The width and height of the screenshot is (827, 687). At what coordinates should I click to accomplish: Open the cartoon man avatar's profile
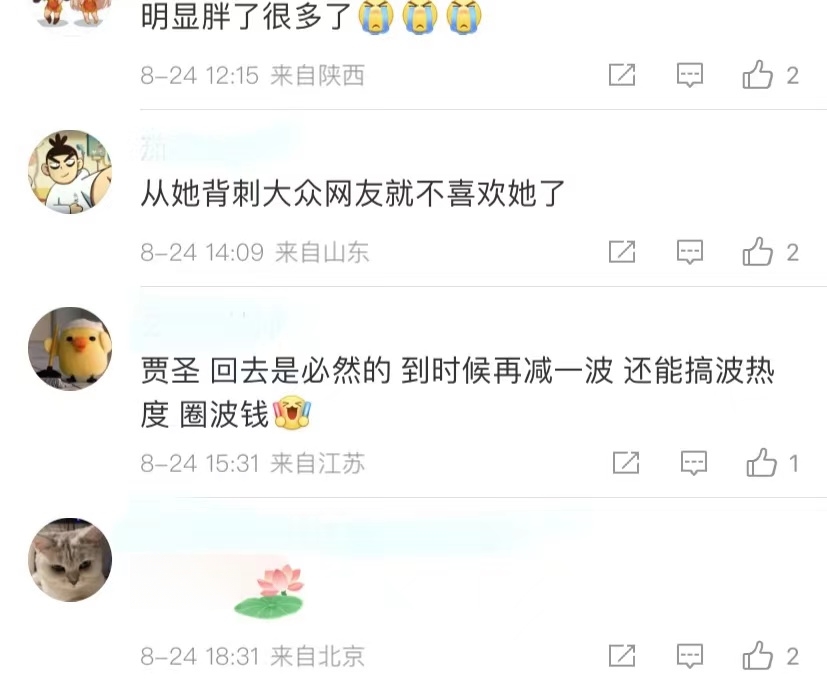tap(69, 171)
